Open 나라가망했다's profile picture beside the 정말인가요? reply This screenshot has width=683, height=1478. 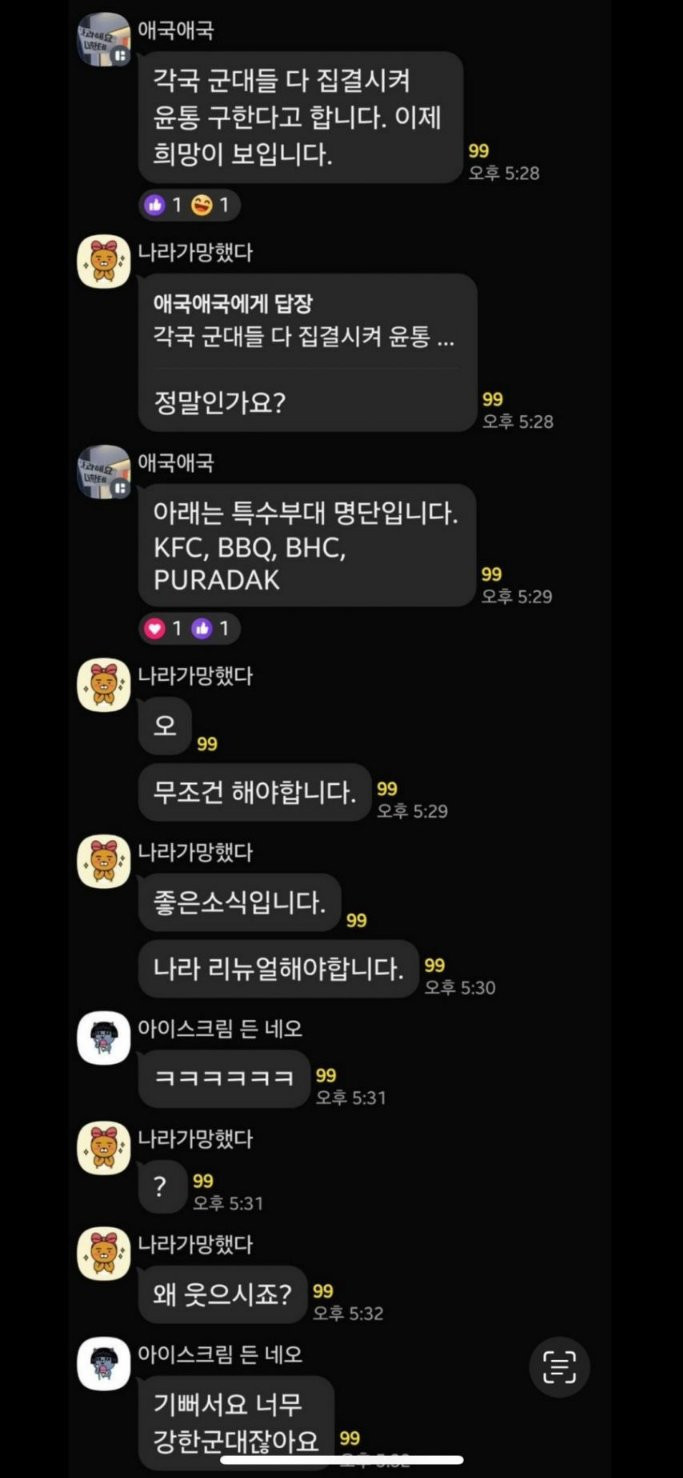click(104, 262)
